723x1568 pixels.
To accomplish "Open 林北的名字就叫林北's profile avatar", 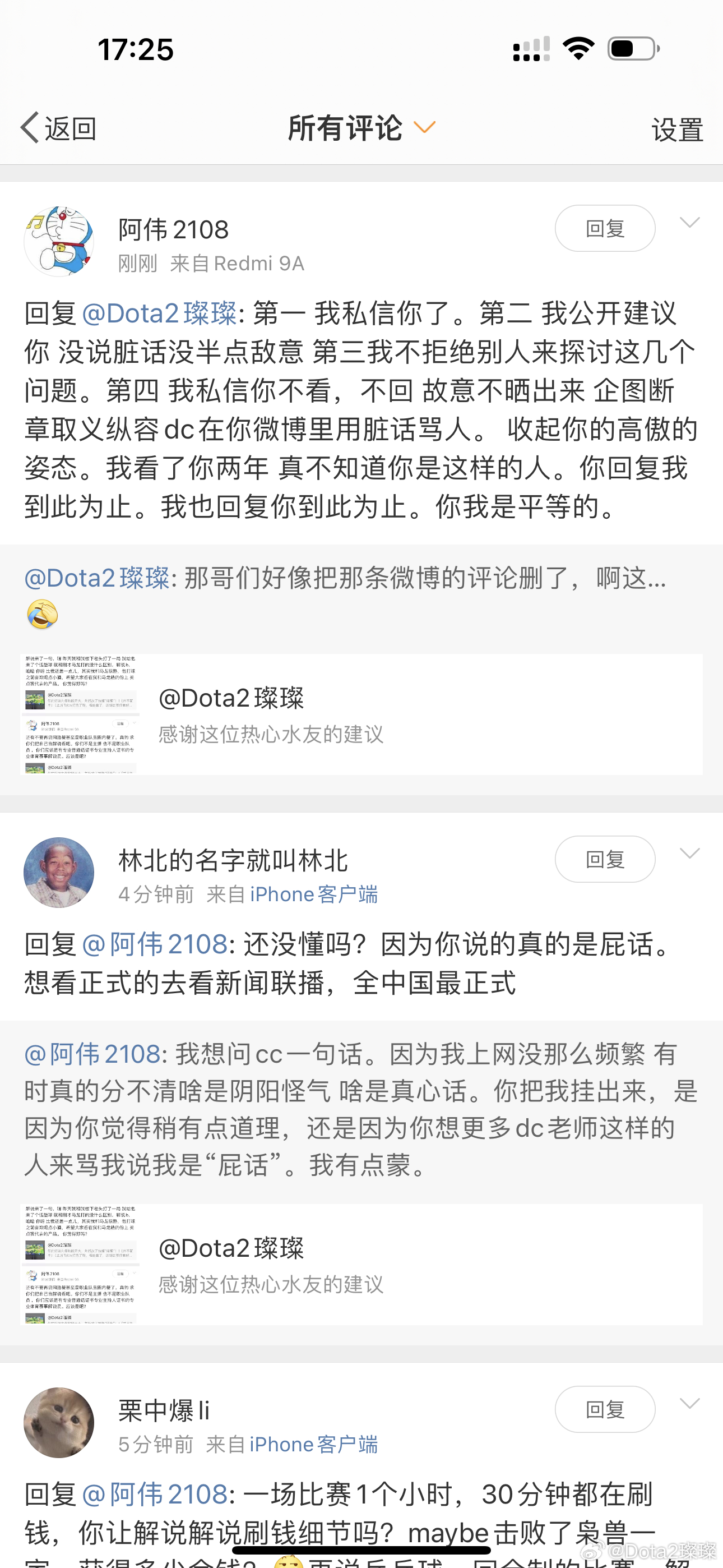I will pyautogui.click(x=59, y=872).
